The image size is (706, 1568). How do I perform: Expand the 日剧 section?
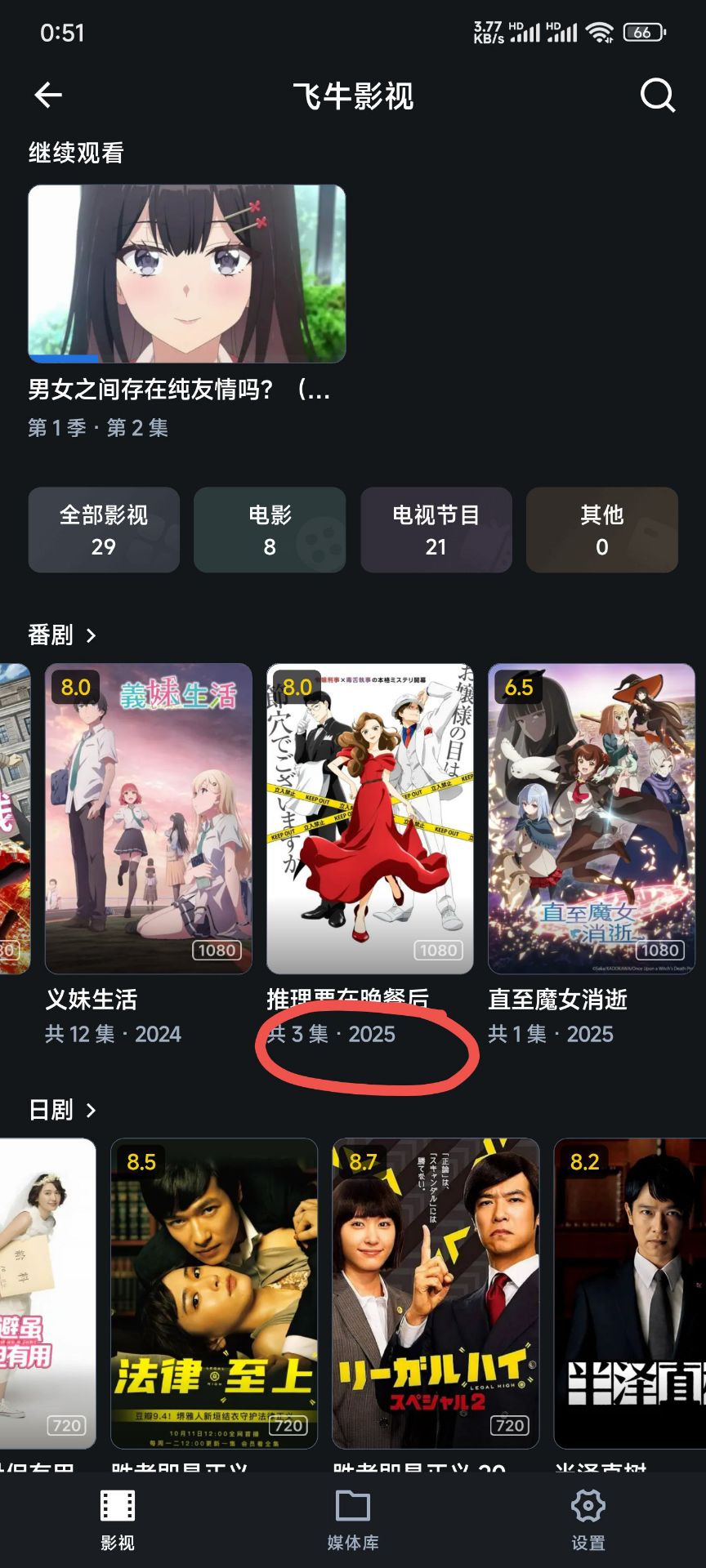tap(63, 1110)
